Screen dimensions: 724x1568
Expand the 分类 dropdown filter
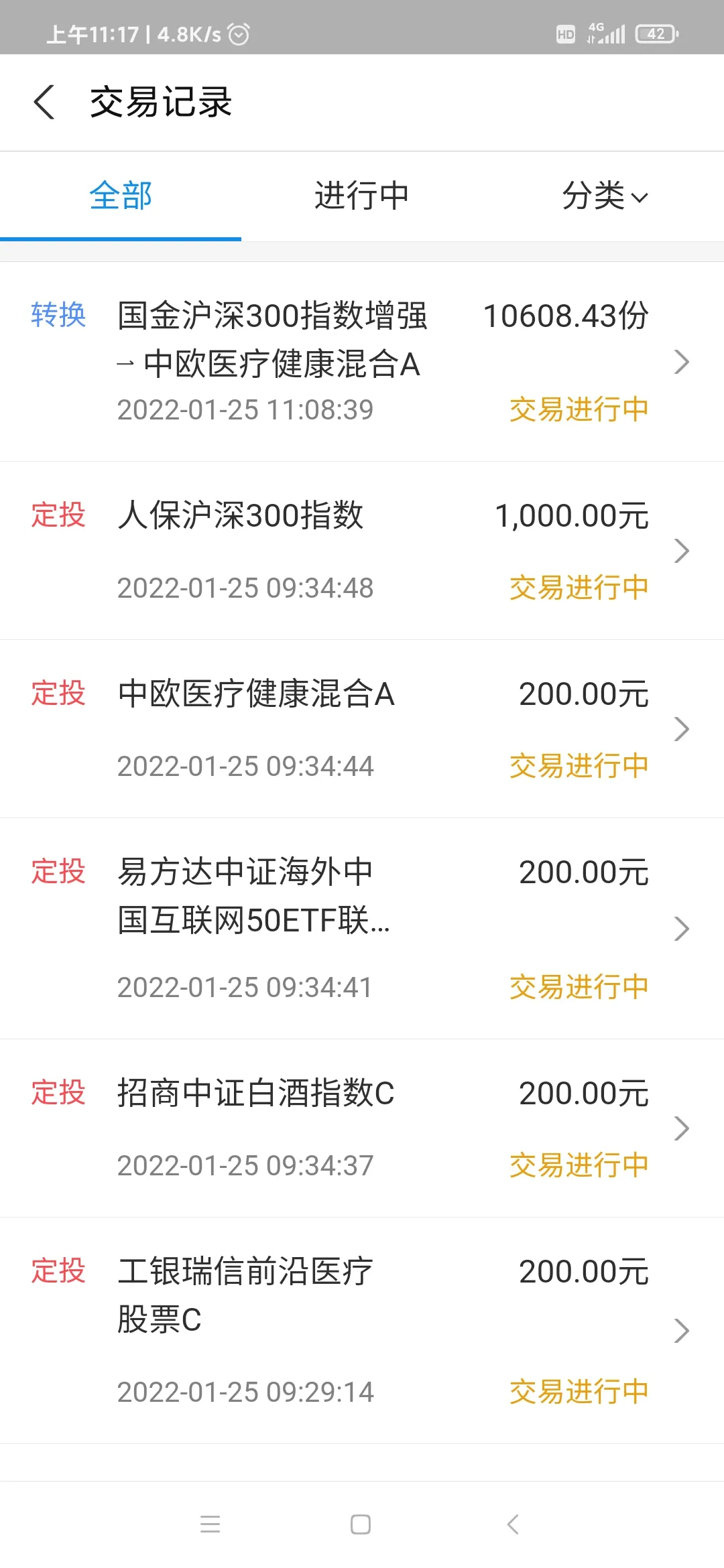(603, 196)
